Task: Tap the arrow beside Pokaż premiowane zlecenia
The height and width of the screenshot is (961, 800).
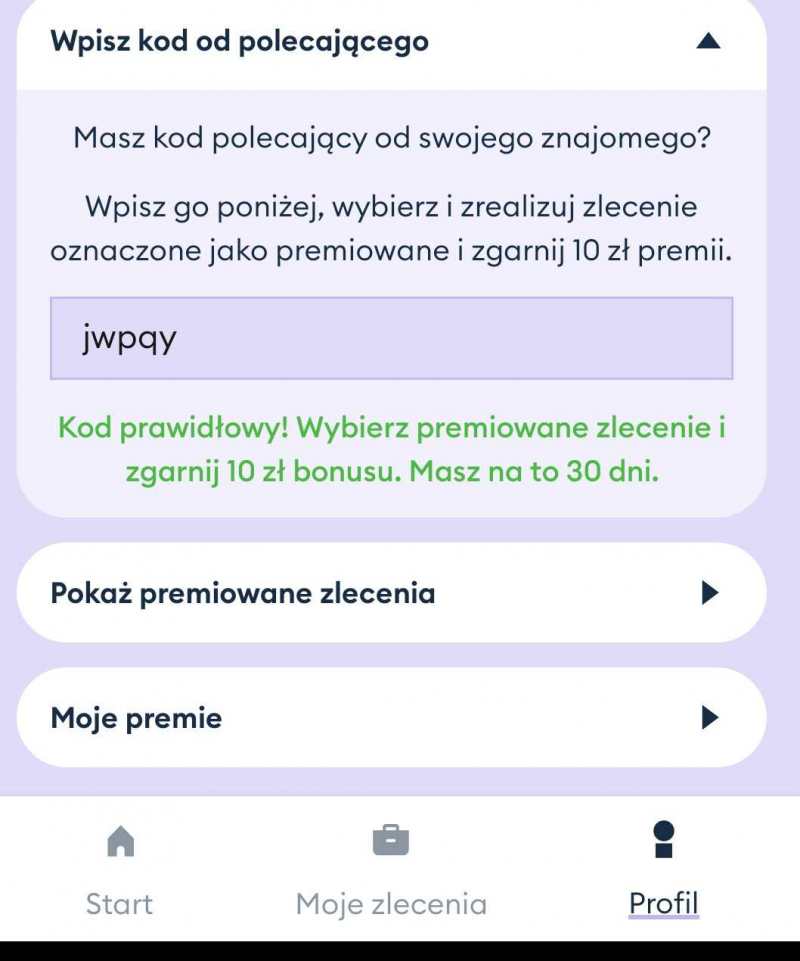Action: pyautogui.click(x=709, y=592)
